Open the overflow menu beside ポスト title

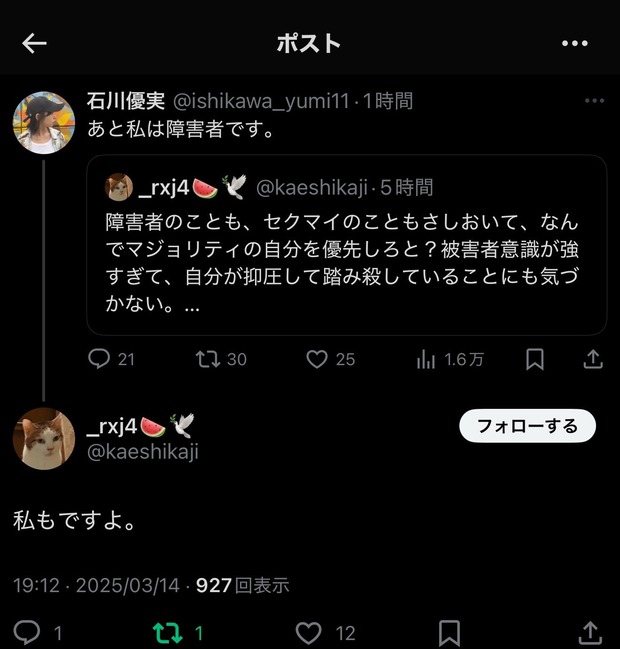(x=574, y=43)
